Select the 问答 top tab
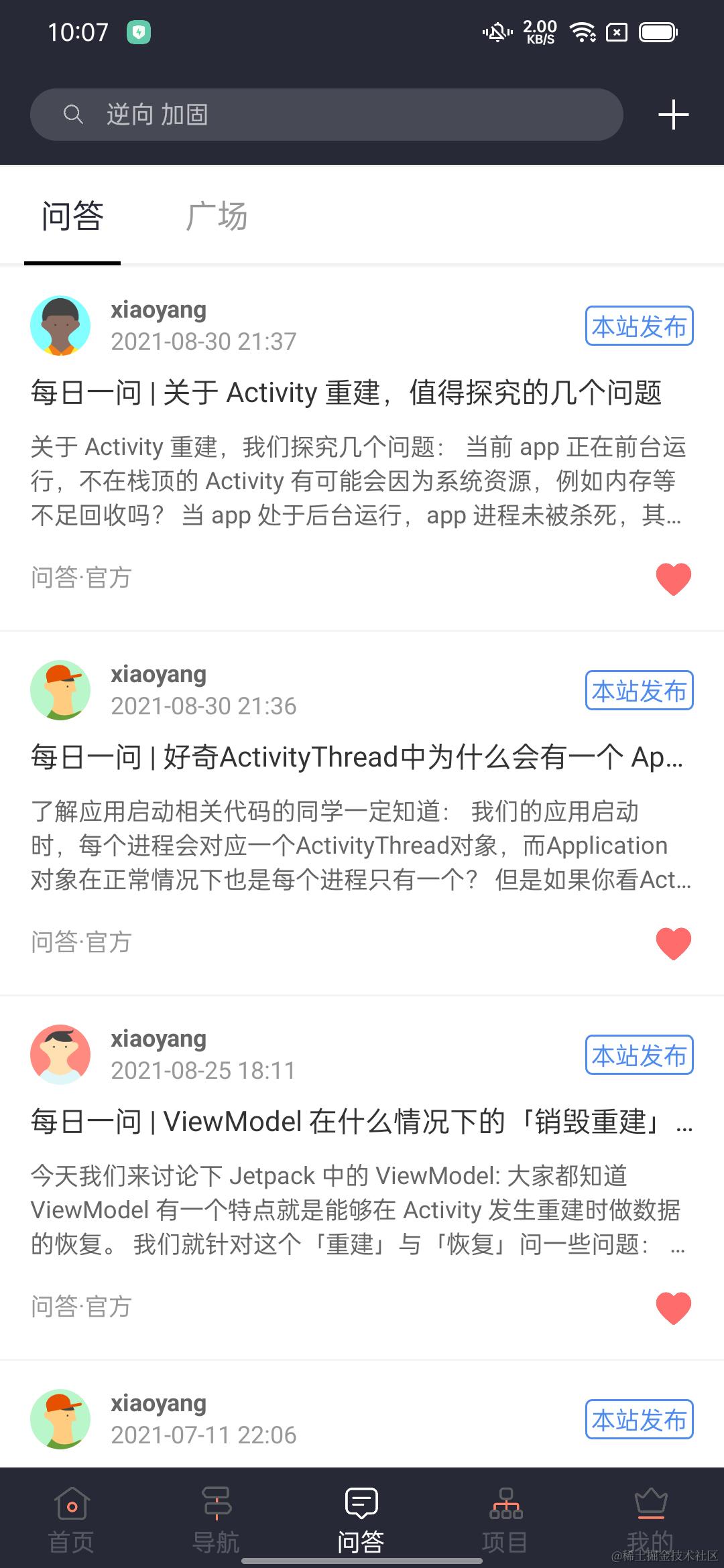724x1568 pixels. click(x=72, y=216)
